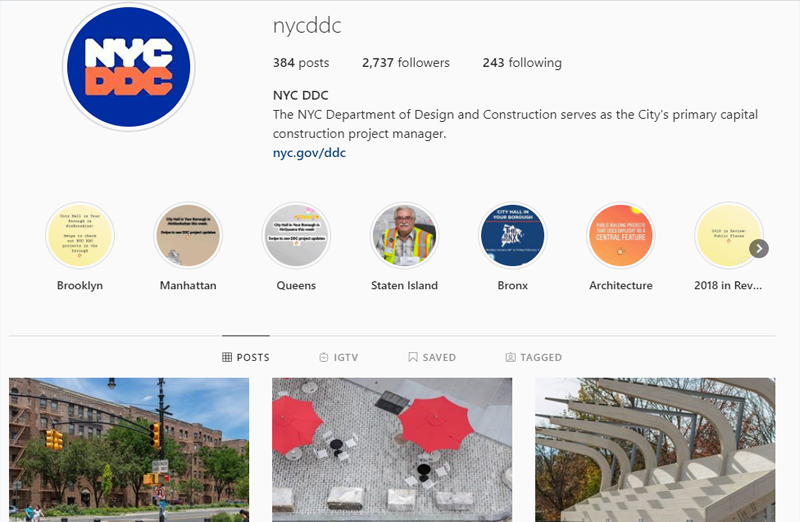Select the Posts tab
This screenshot has width=800, height=522.
pyautogui.click(x=246, y=357)
